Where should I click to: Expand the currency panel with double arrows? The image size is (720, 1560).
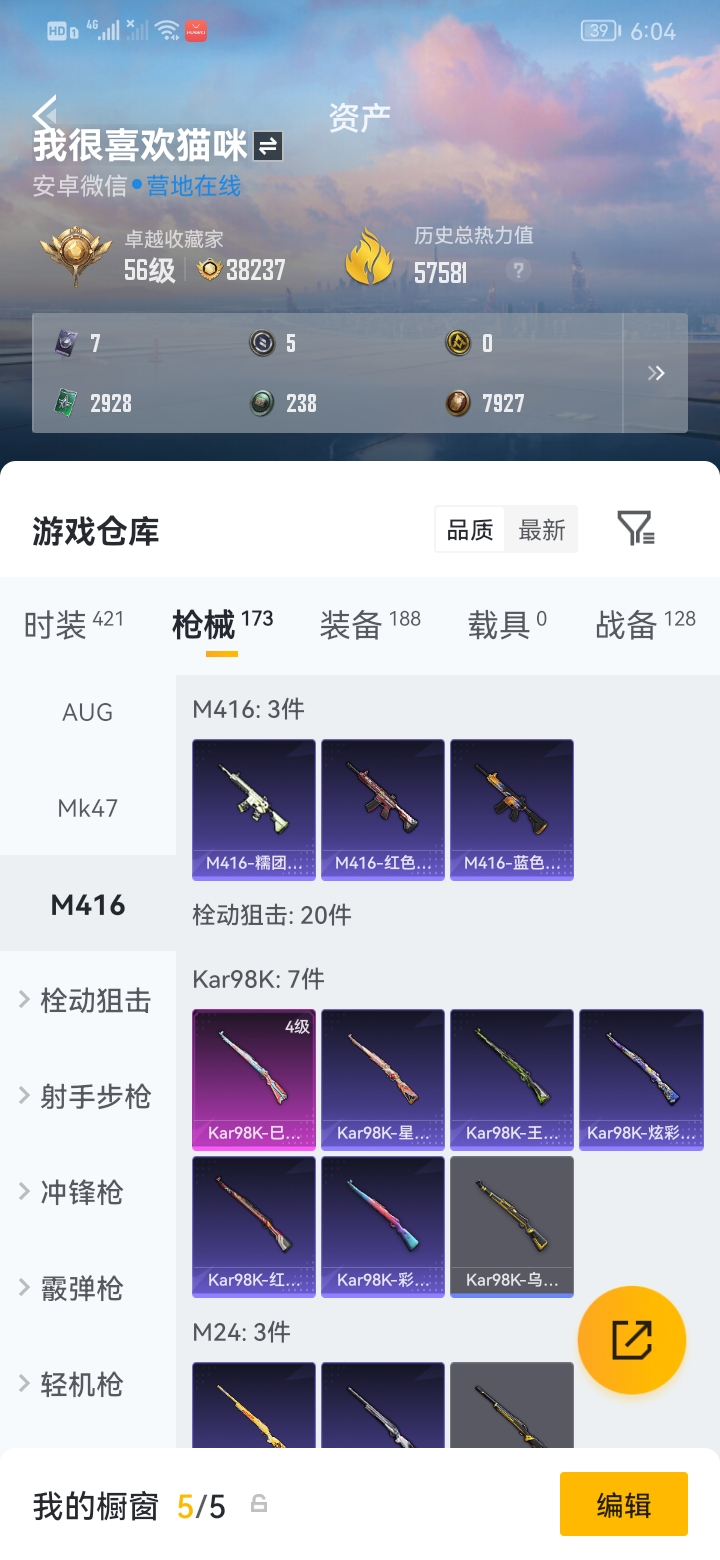(655, 373)
